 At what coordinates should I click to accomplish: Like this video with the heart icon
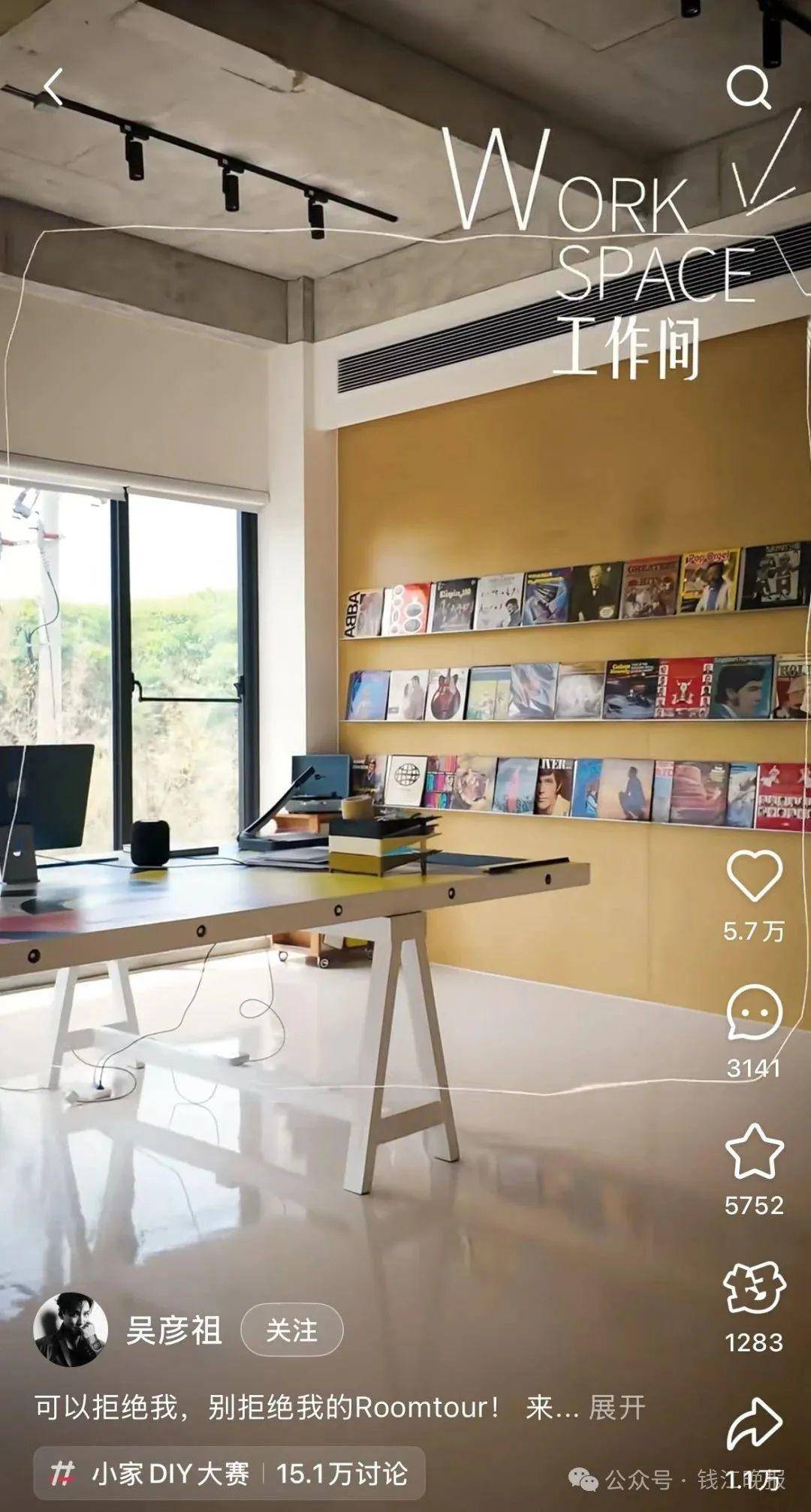754,875
